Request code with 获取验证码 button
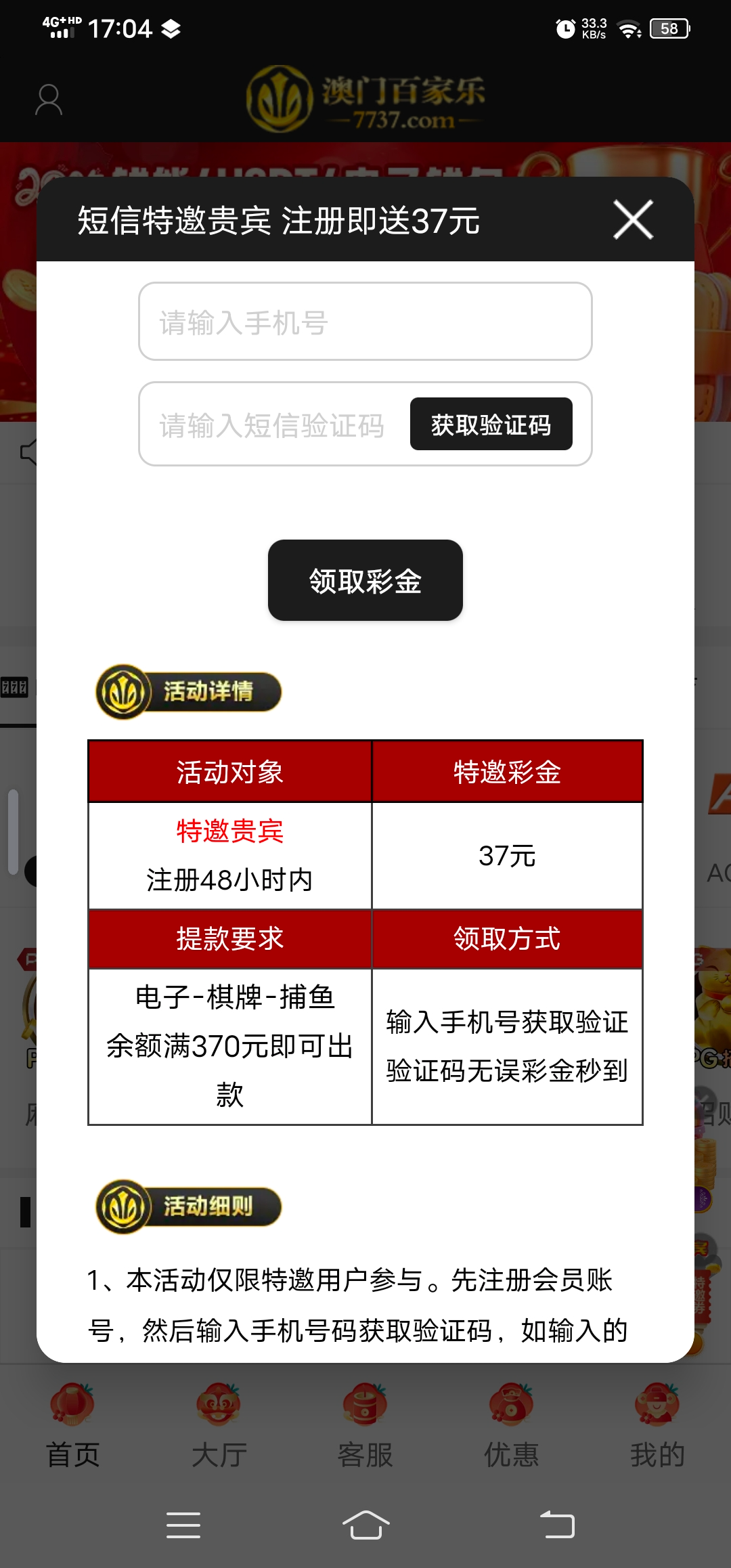Viewport: 731px width, 1568px height. point(491,424)
